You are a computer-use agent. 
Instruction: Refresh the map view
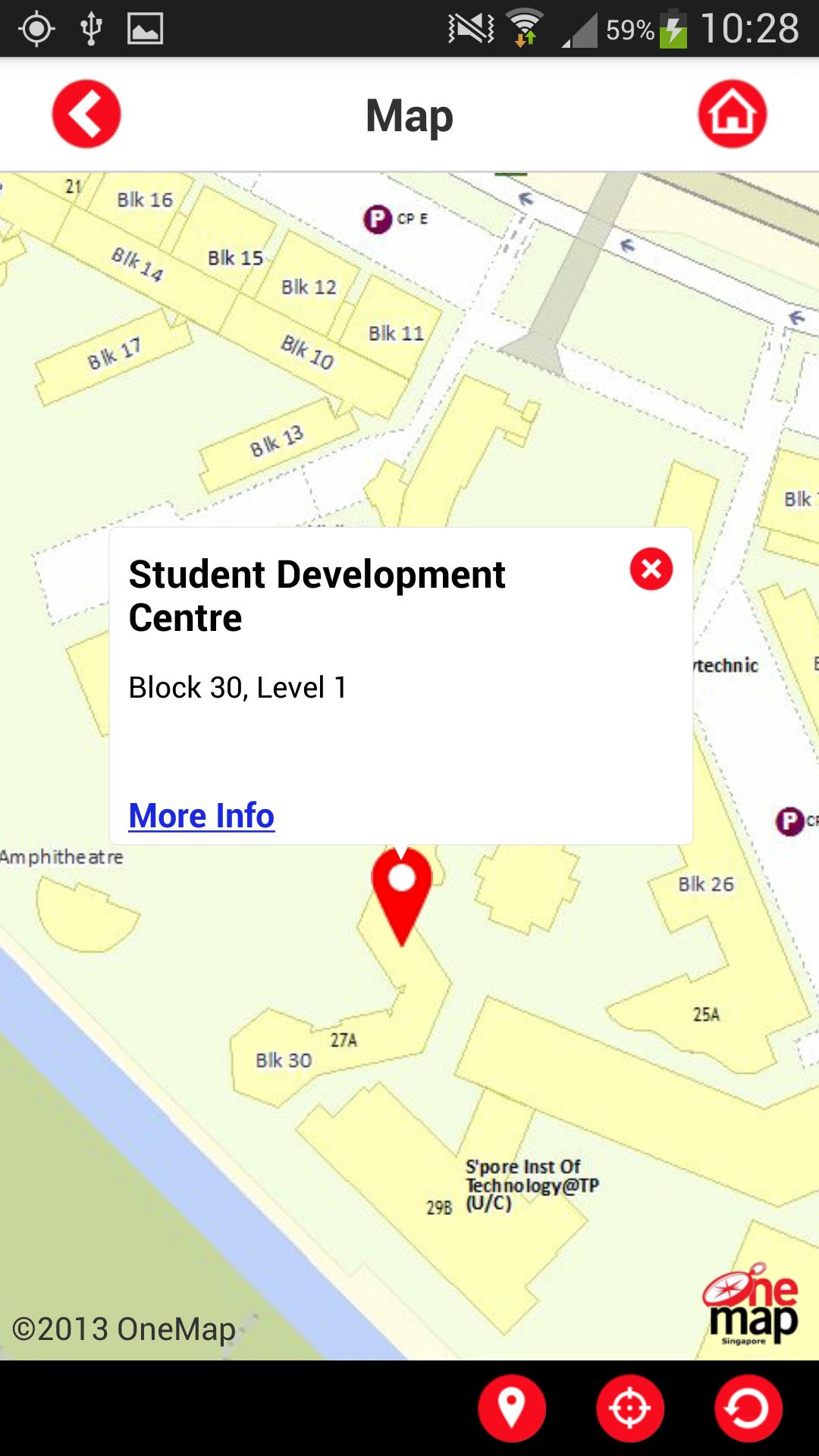coord(748,1408)
